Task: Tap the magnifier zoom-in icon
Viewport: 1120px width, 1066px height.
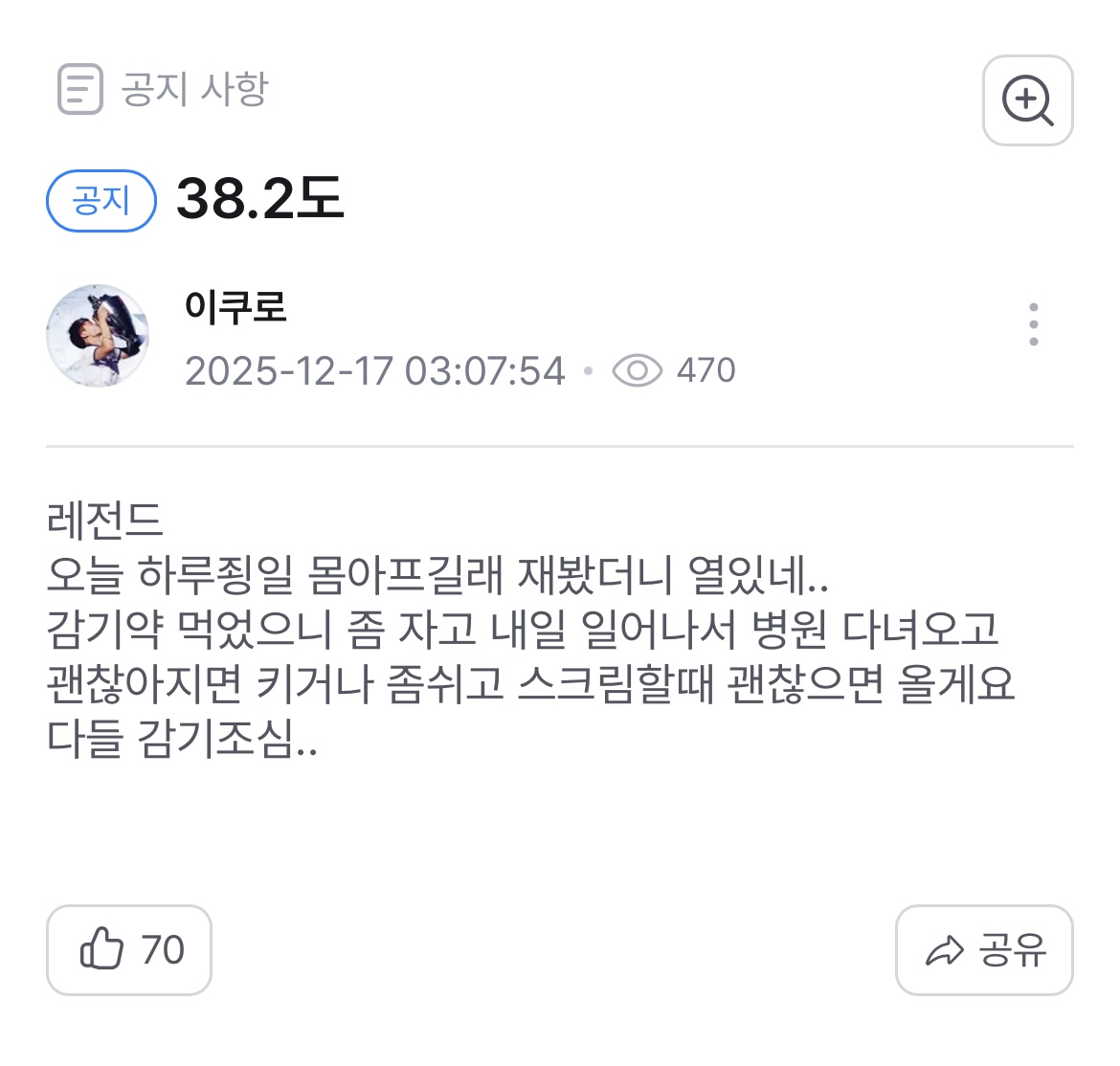Action: point(1027,100)
